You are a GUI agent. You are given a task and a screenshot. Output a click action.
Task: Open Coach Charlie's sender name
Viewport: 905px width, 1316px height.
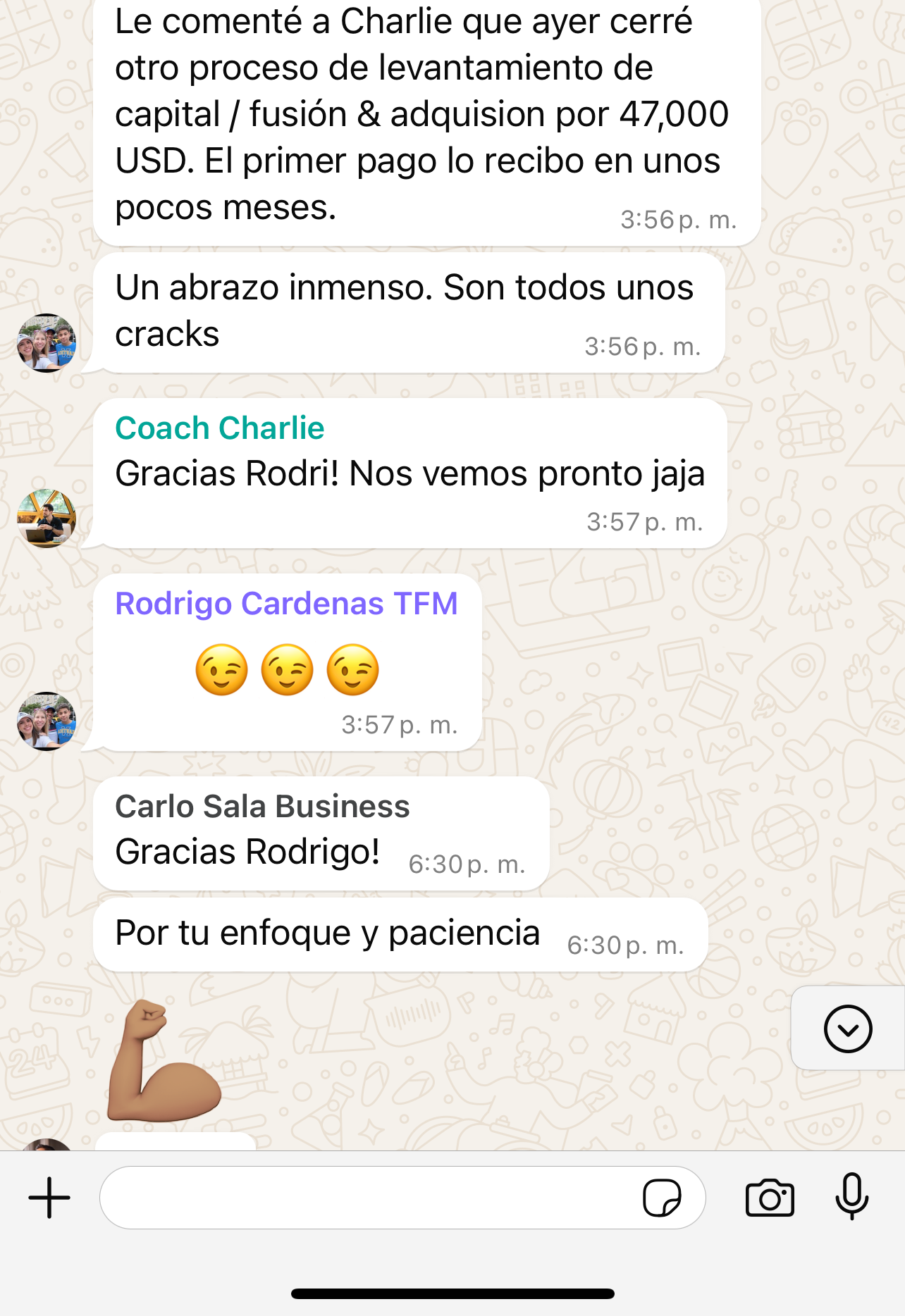click(x=219, y=428)
